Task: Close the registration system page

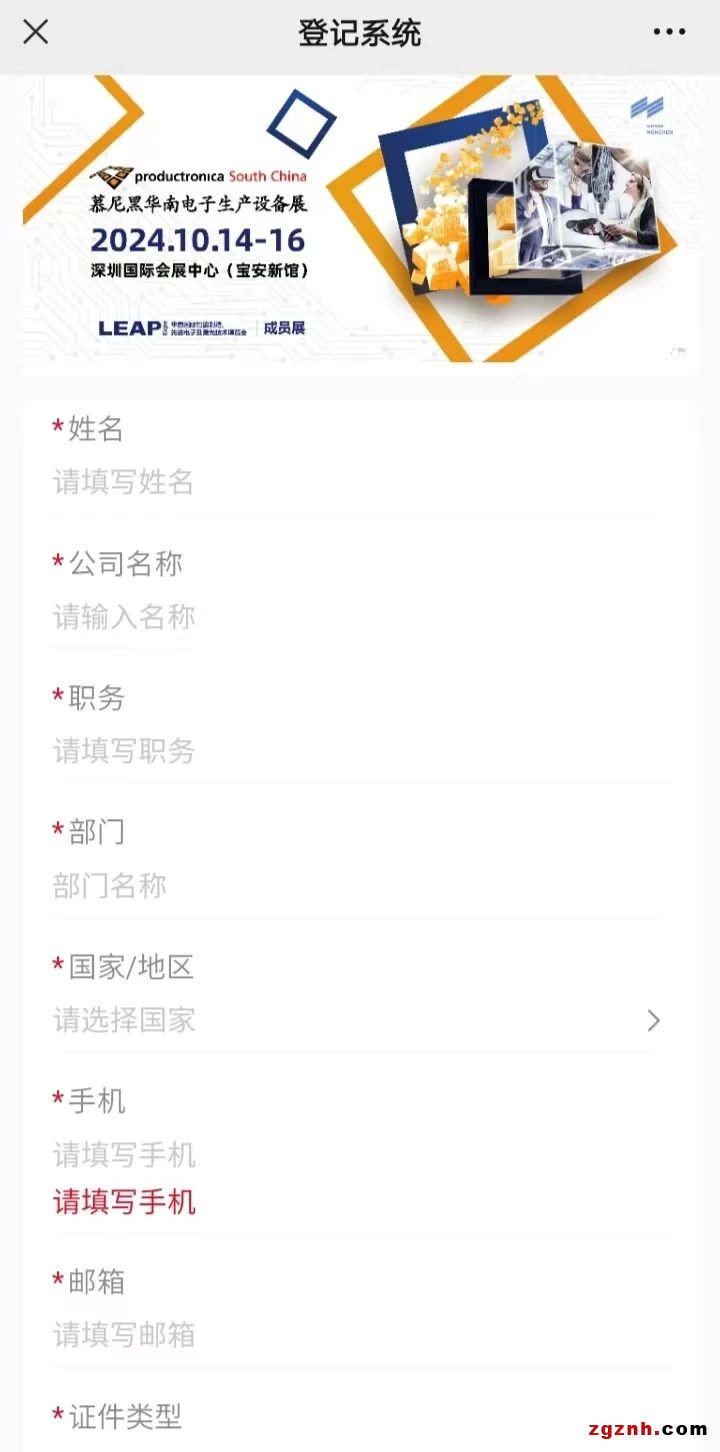Action: (x=35, y=32)
